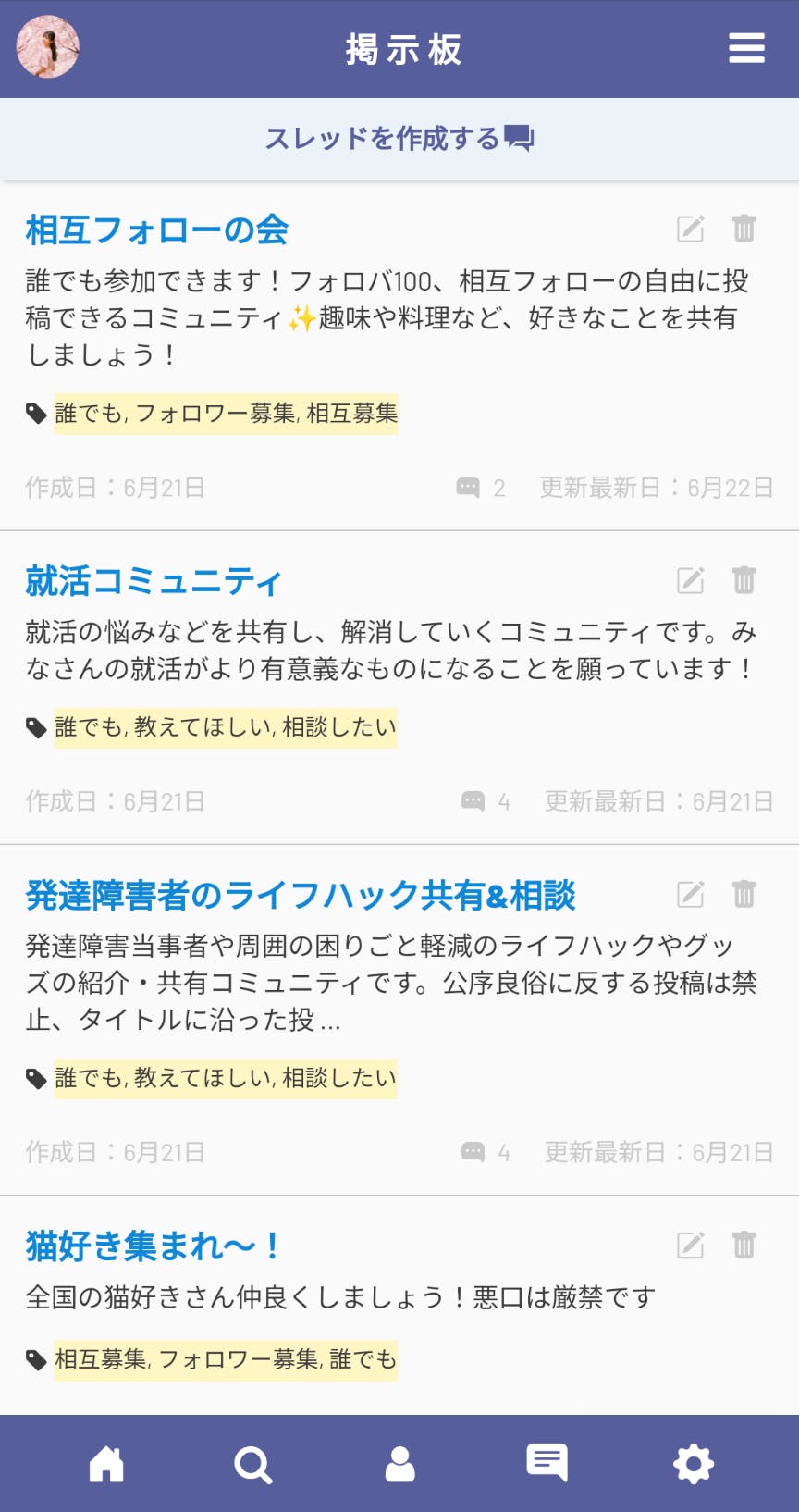Screen dimensions: 799x1512
Task: Delete the 発達障害者のライフハック共有&相談 thread
Action: coord(744,894)
